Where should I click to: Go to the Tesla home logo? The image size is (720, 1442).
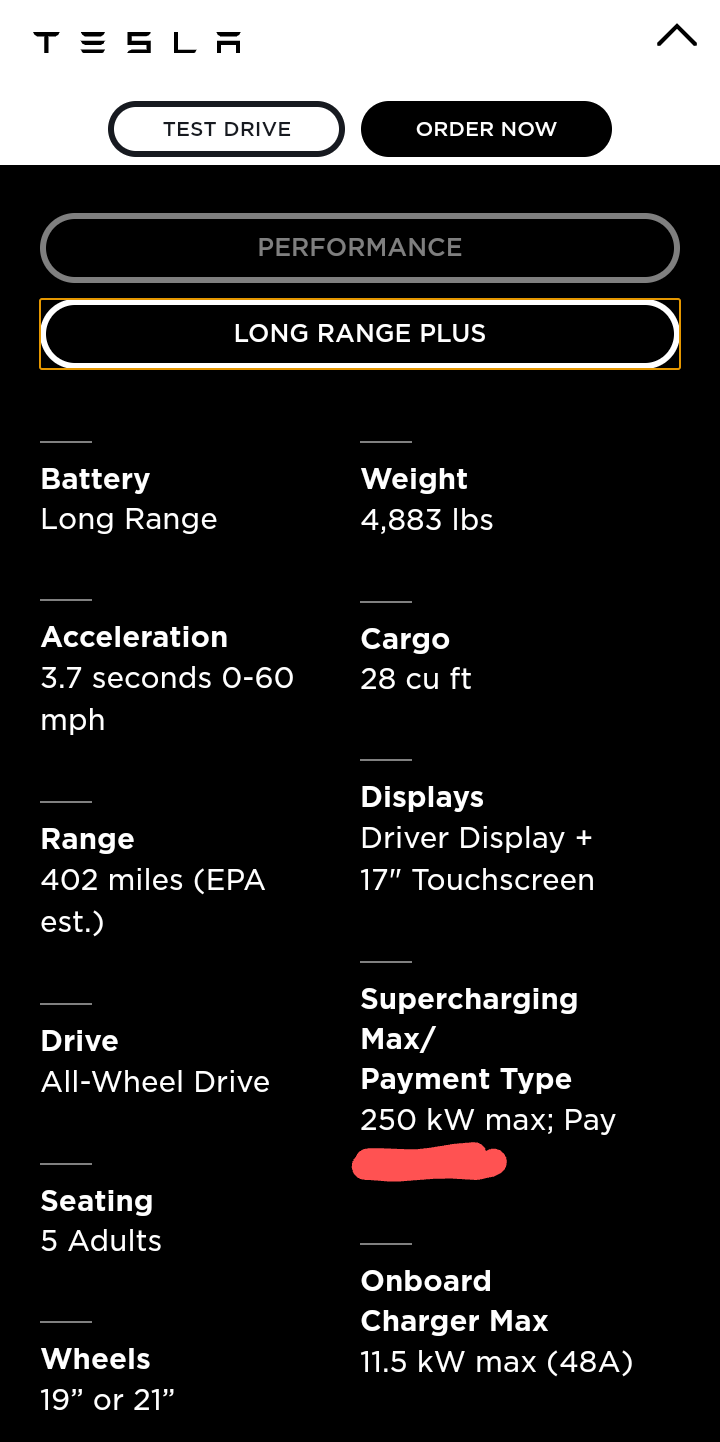(x=137, y=42)
